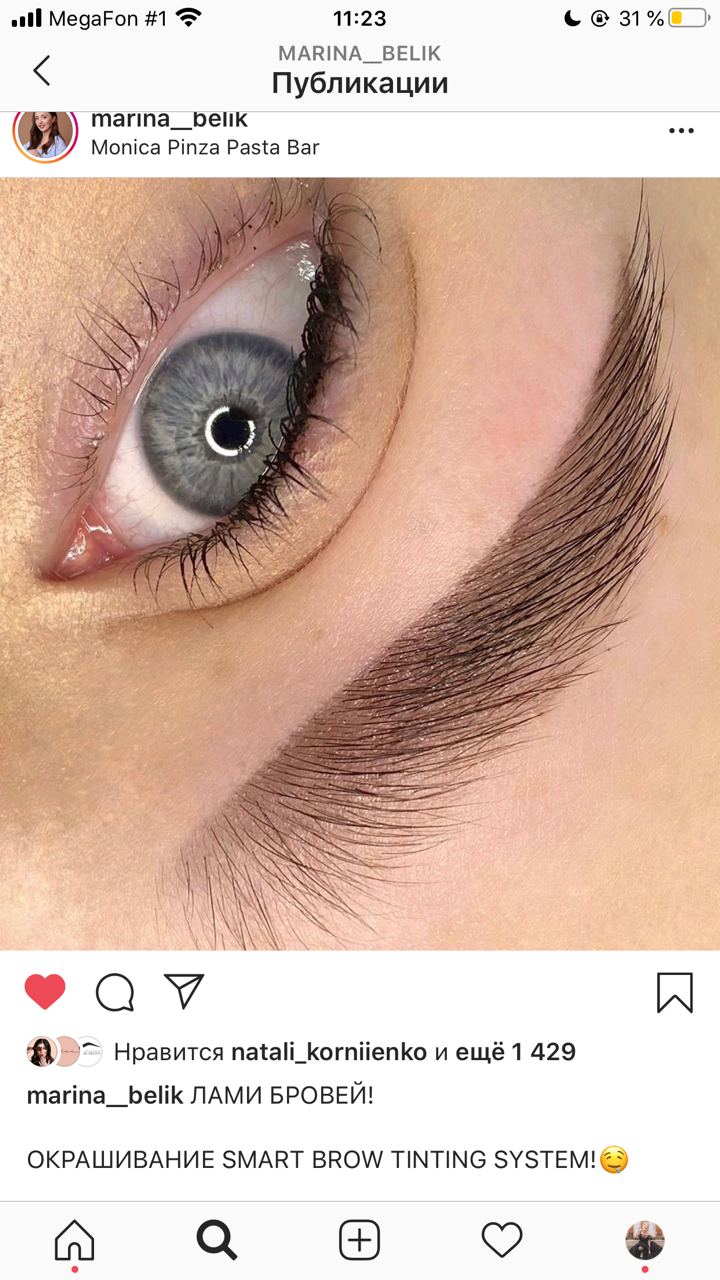Image resolution: width=720 pixels, height=1280 pixels.
Task: Open your Profile tab in bottom bar
Action: (x=645, y=1240)
